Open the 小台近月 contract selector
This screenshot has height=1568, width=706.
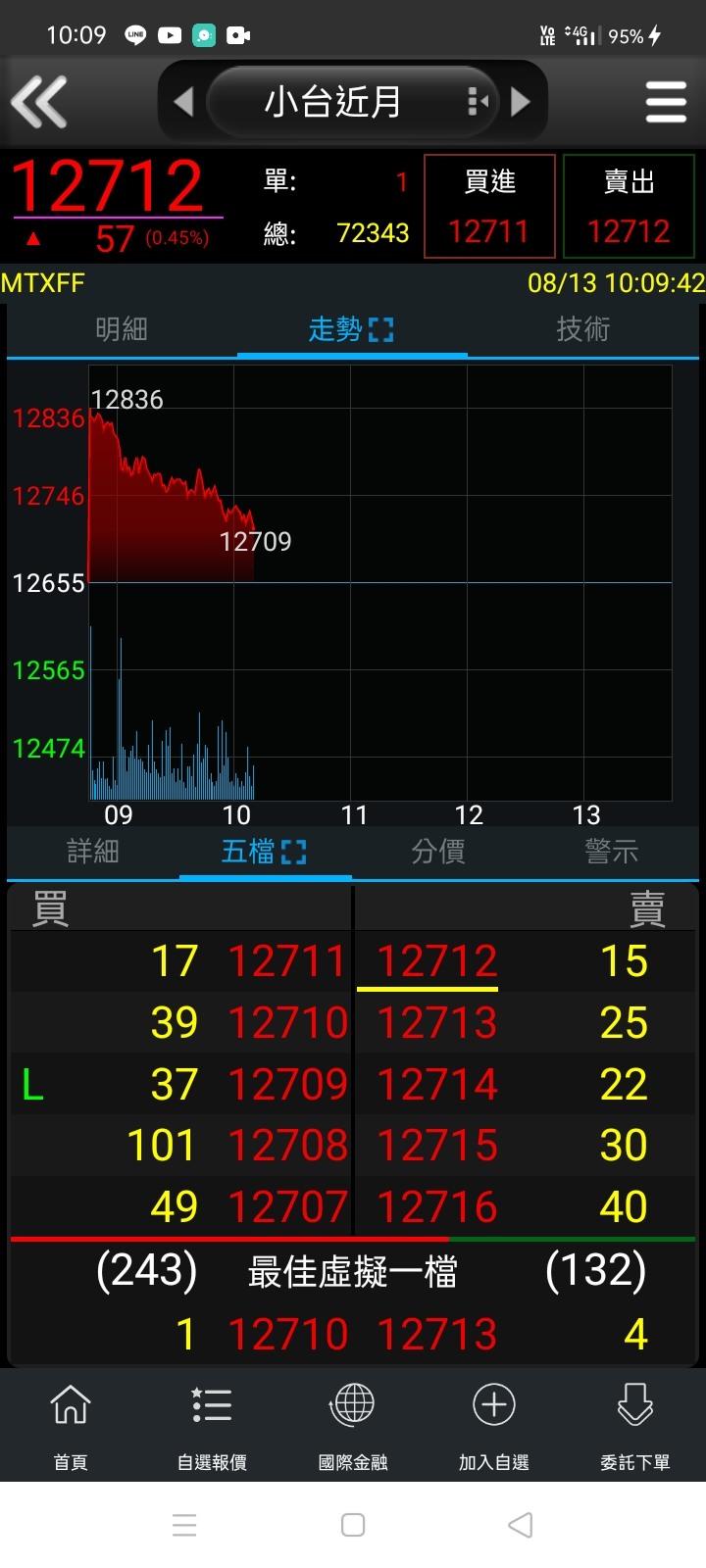[x=353, y=101]
